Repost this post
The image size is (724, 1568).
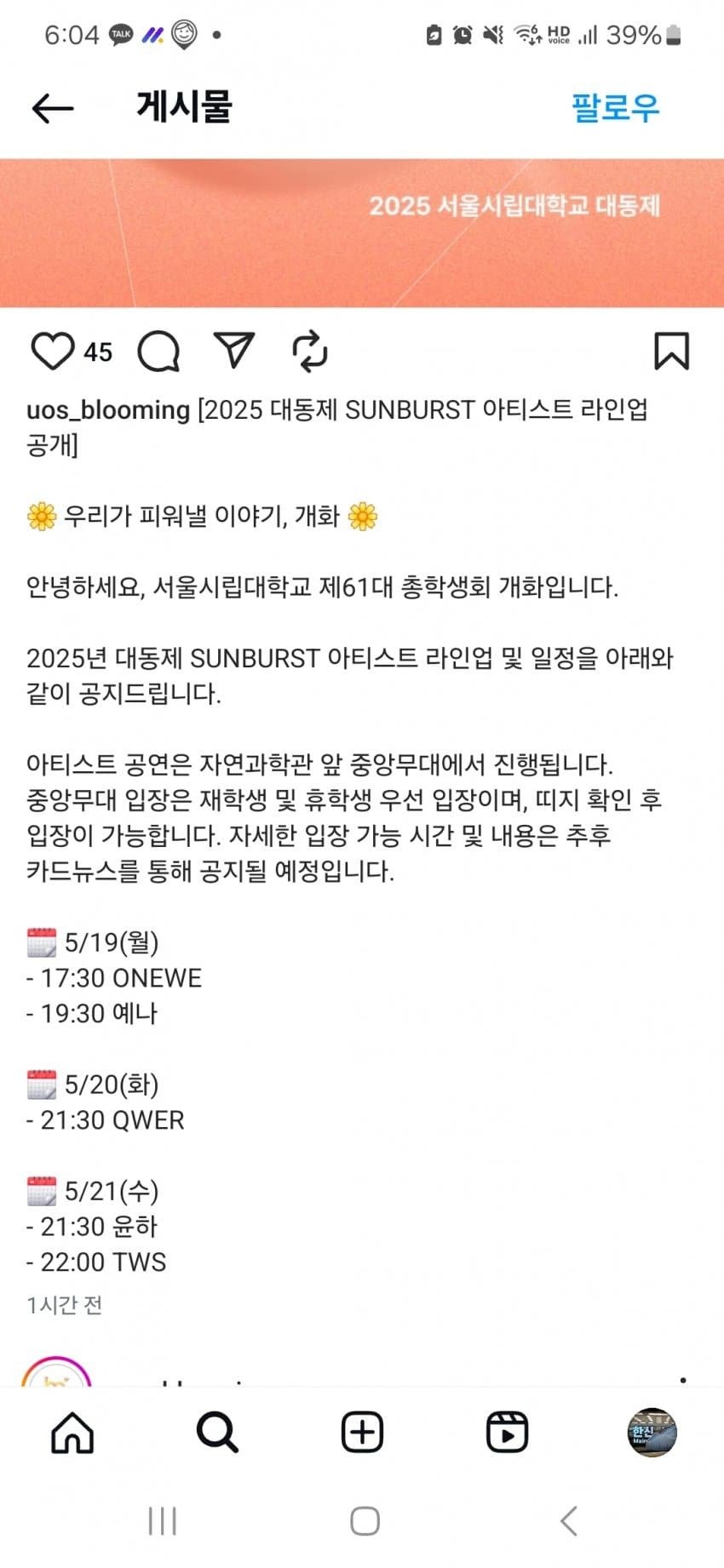(309, 351)
